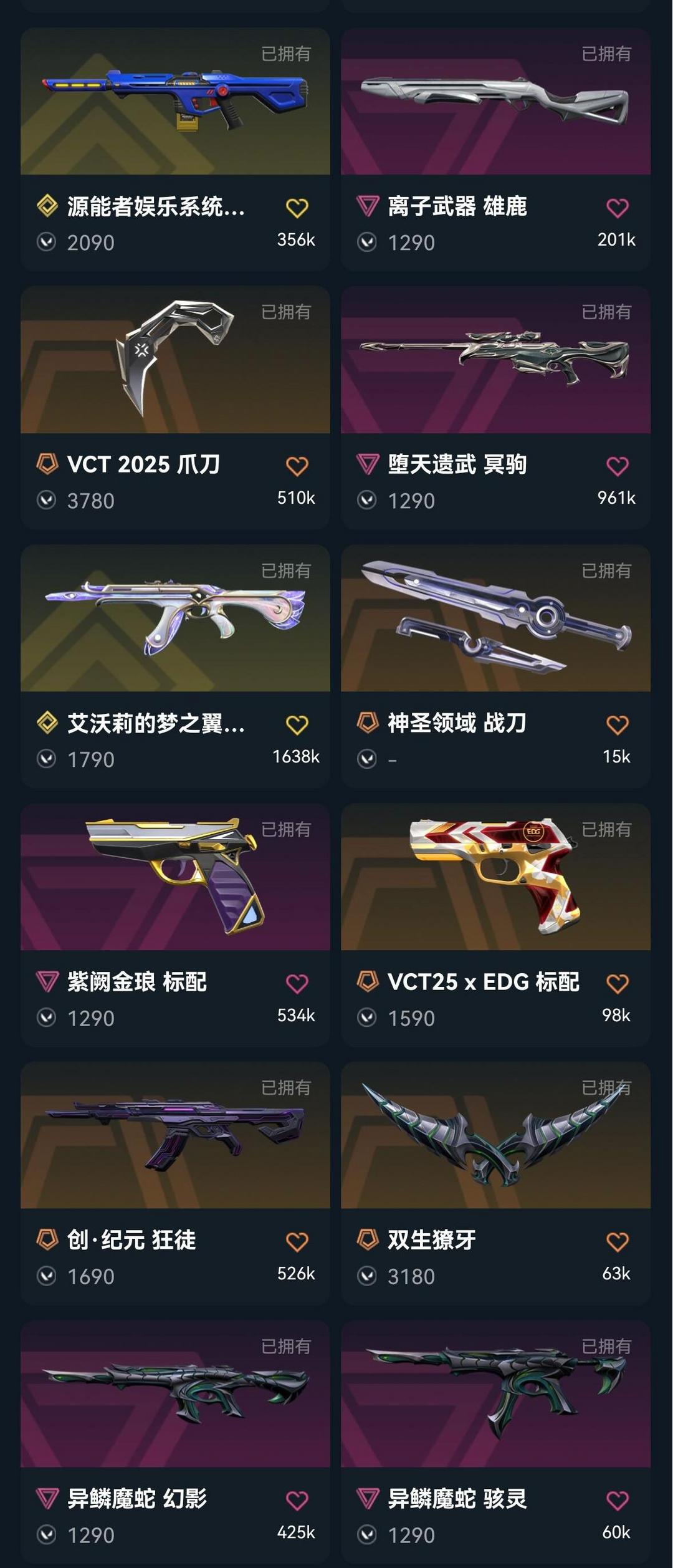The width and height of the screenshot is (673, 1568).
Task: Open the 艾沃莉的梦之翼 skin card
Action: (x=175, y=618)
